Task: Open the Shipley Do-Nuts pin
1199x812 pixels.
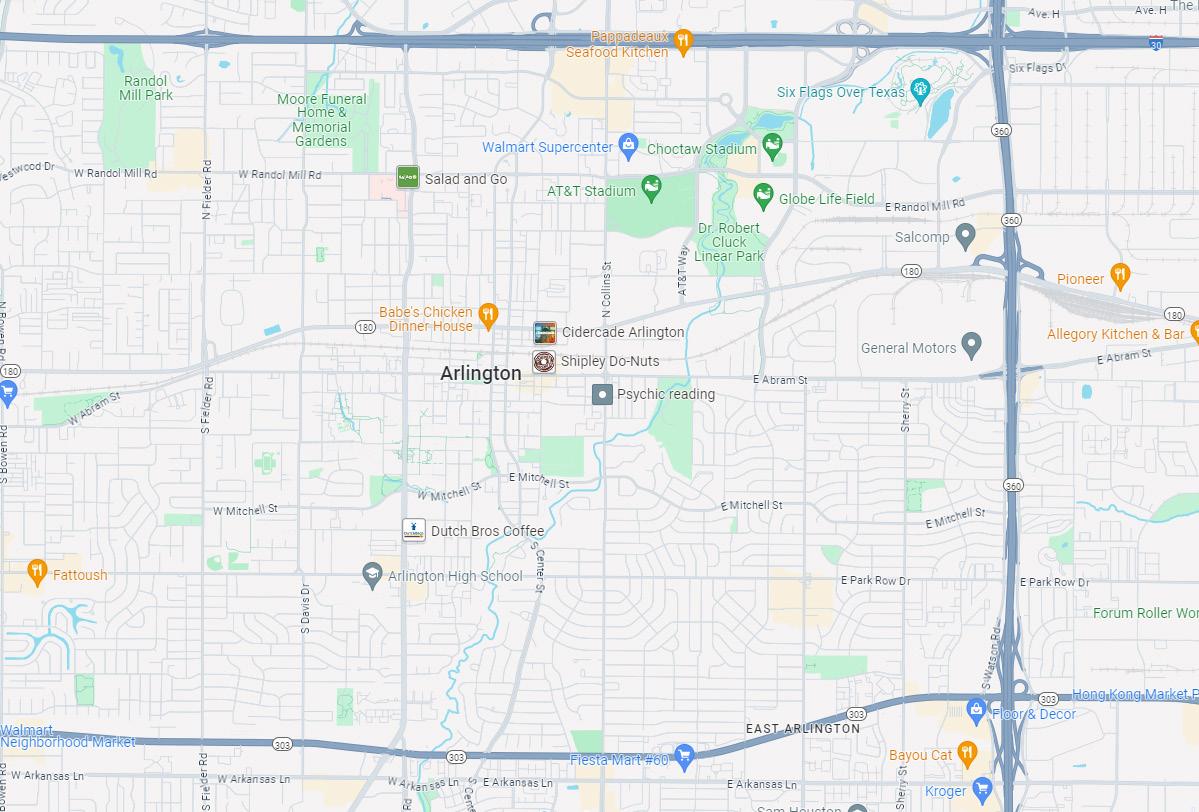Action: (x=544, y=361)
